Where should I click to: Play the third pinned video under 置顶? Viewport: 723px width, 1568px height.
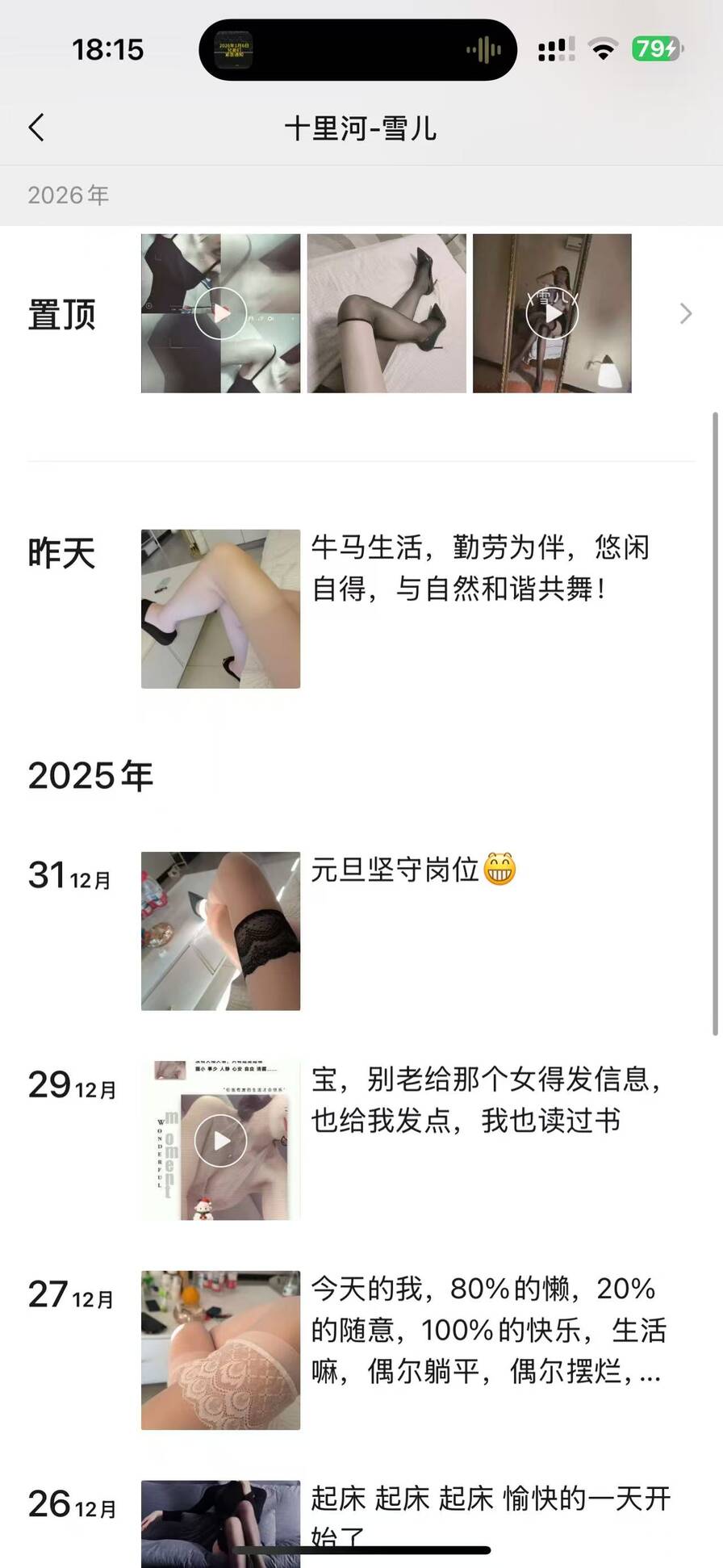tap(552, 313)
